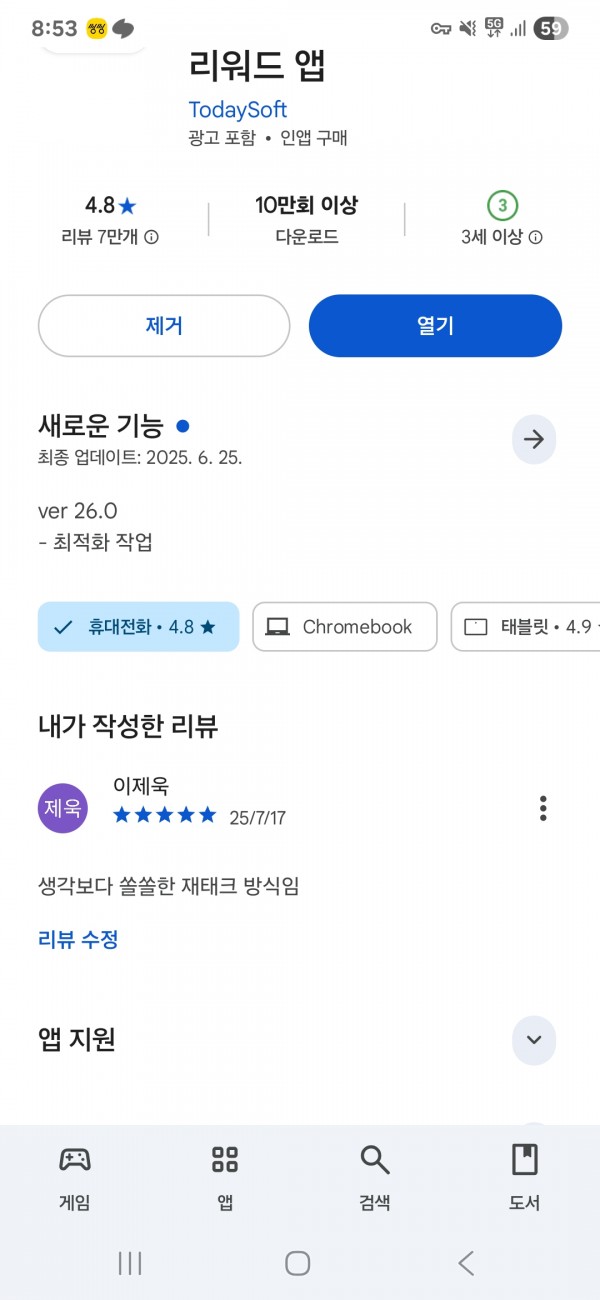Open the TodaySoft developer link

click(x=237, y=110)
